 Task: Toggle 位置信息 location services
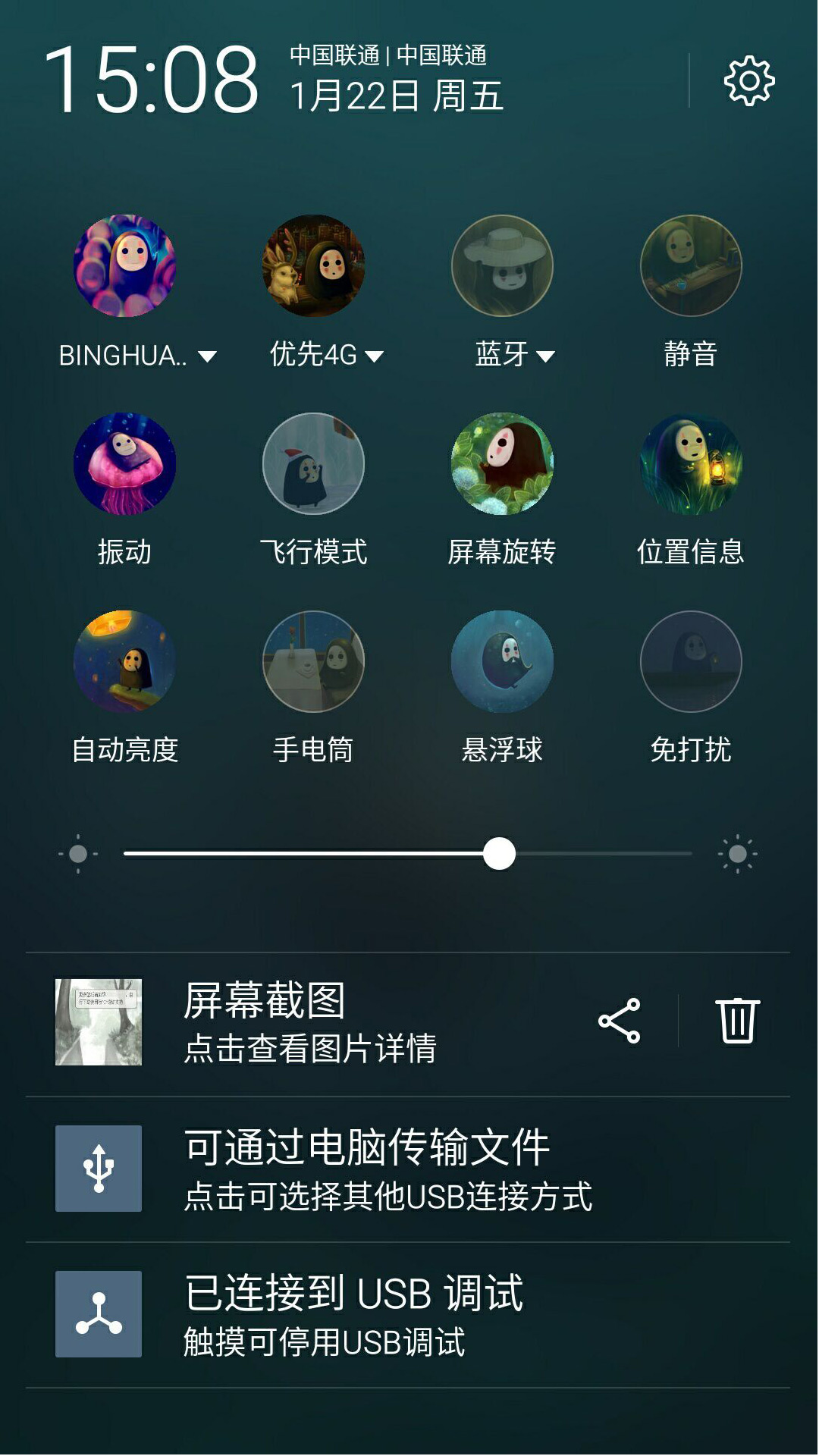click(691, 464)
